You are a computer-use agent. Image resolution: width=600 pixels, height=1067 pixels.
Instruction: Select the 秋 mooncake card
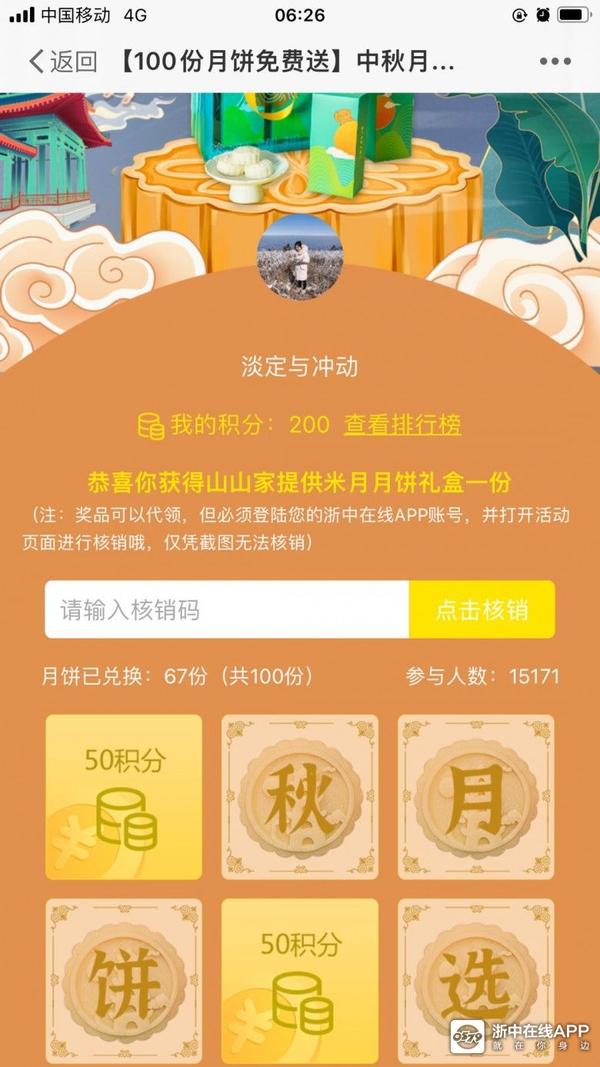point(299,797)
